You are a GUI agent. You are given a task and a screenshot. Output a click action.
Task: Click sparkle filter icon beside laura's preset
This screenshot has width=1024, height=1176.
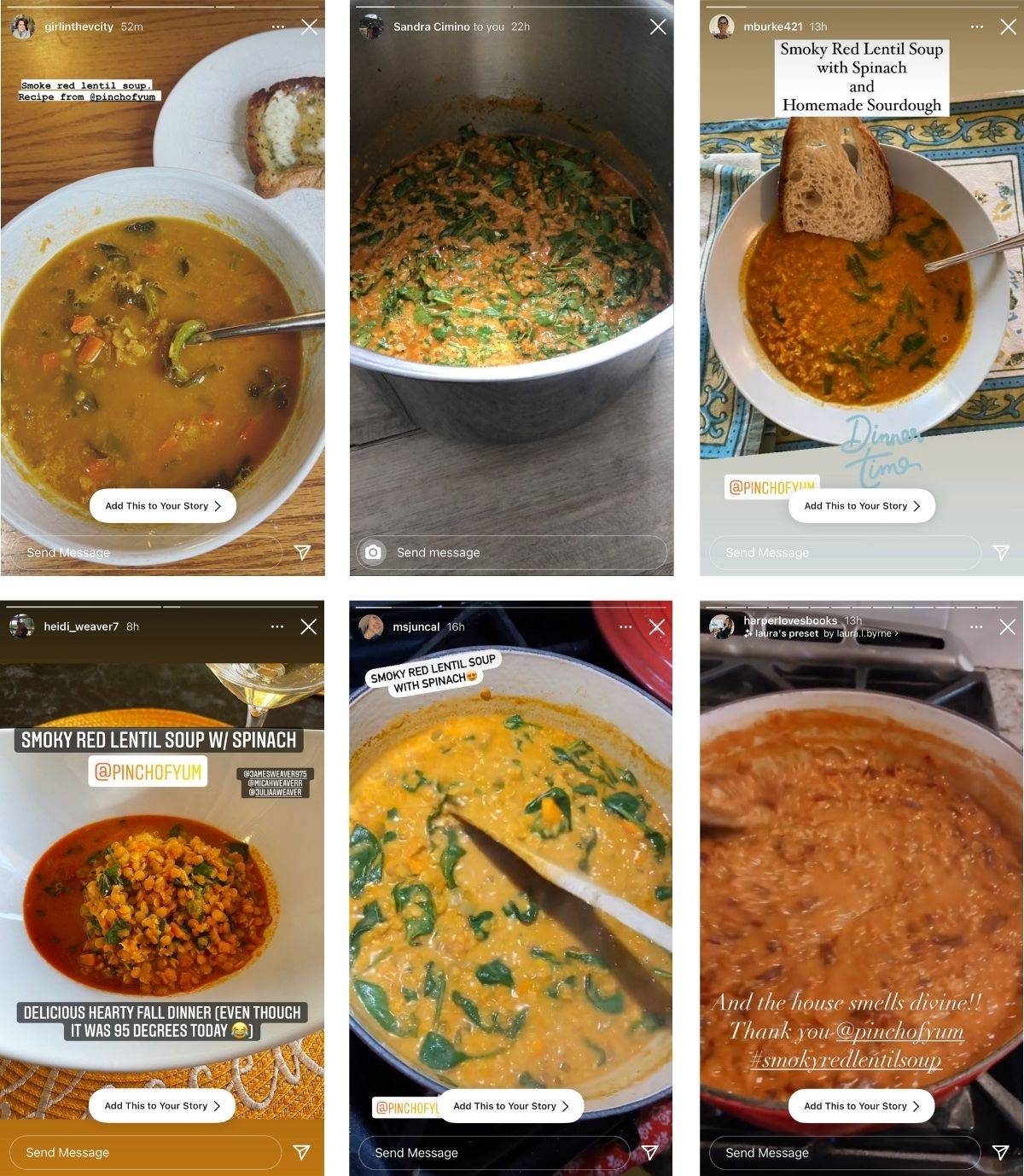[747, 633]
